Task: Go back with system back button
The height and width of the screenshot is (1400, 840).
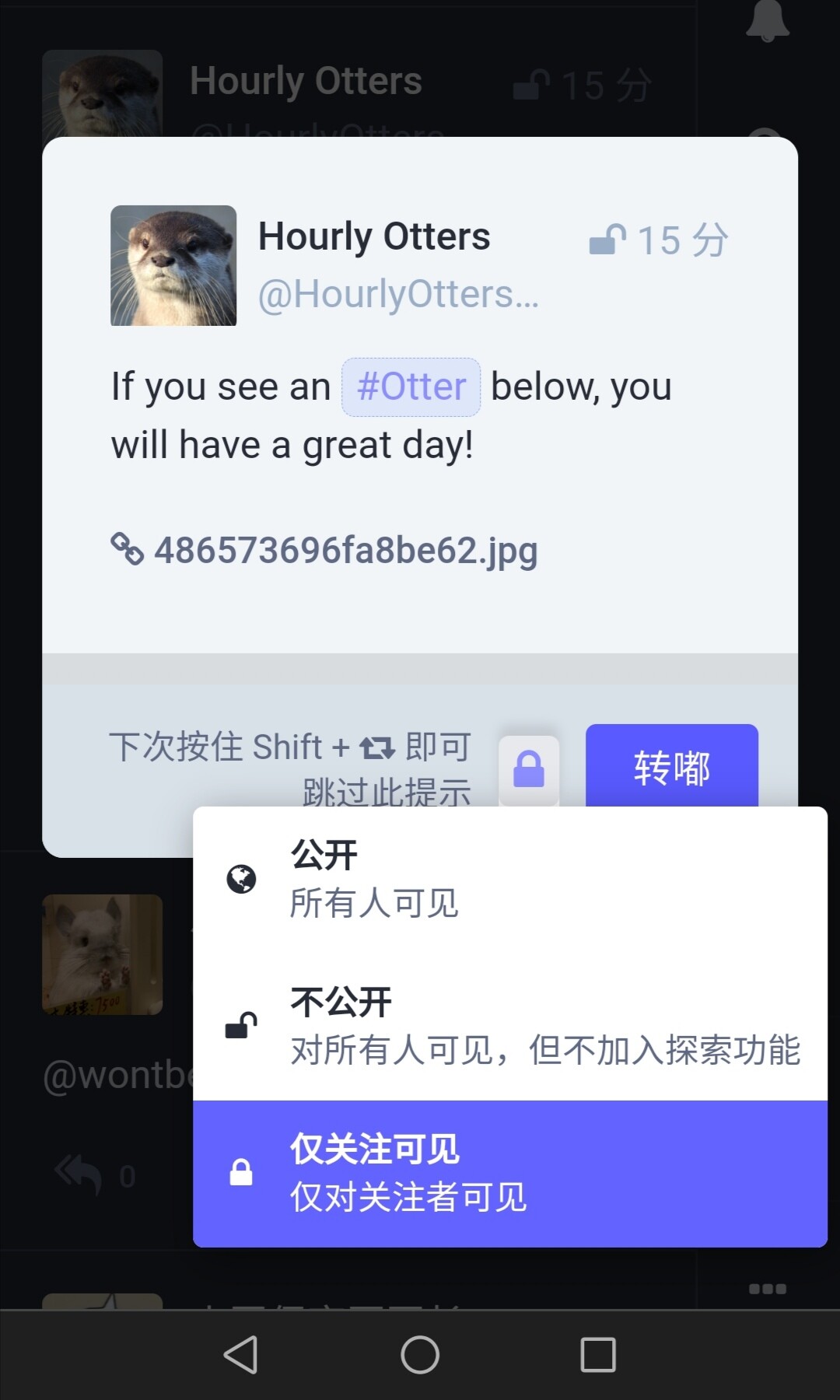Action: coord(241,1355)
